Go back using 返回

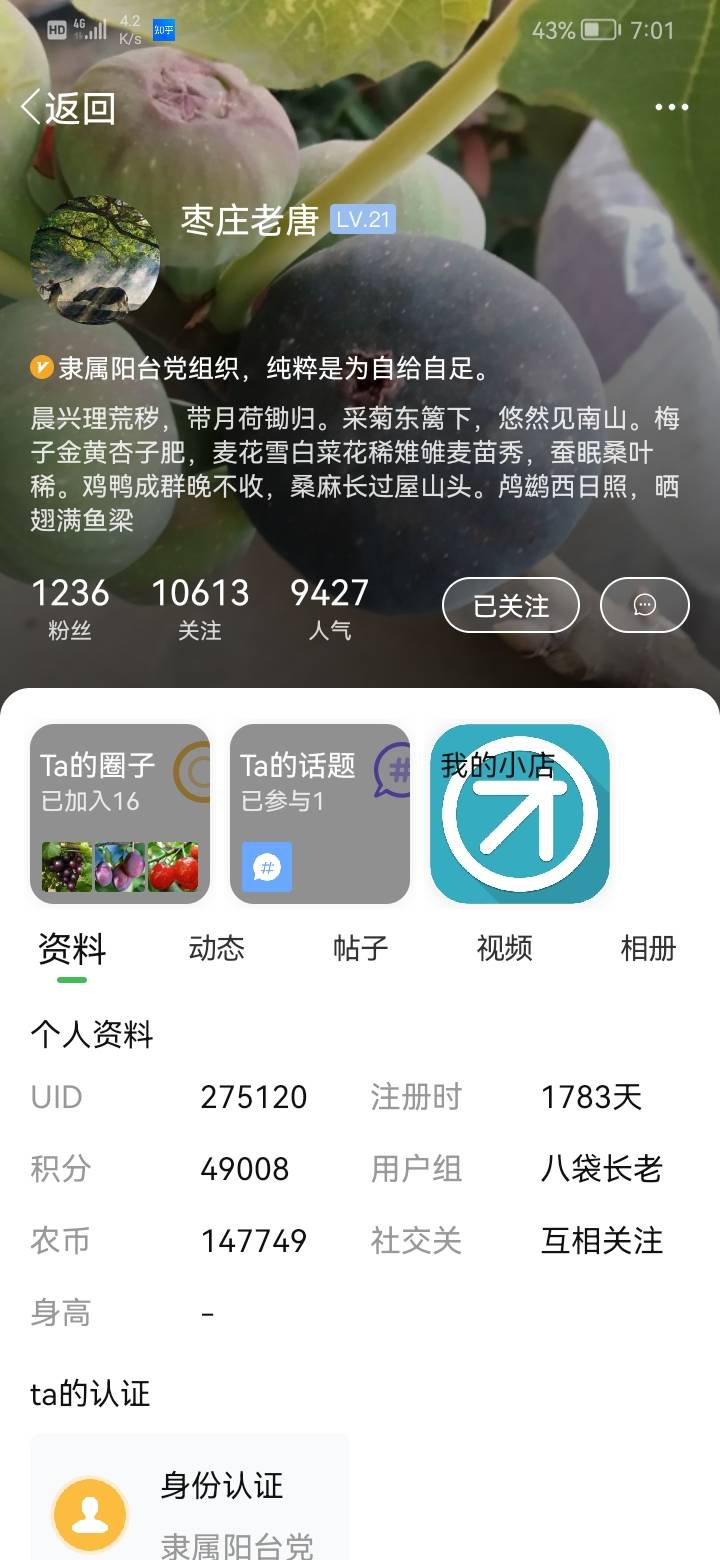tap(68, 108)
